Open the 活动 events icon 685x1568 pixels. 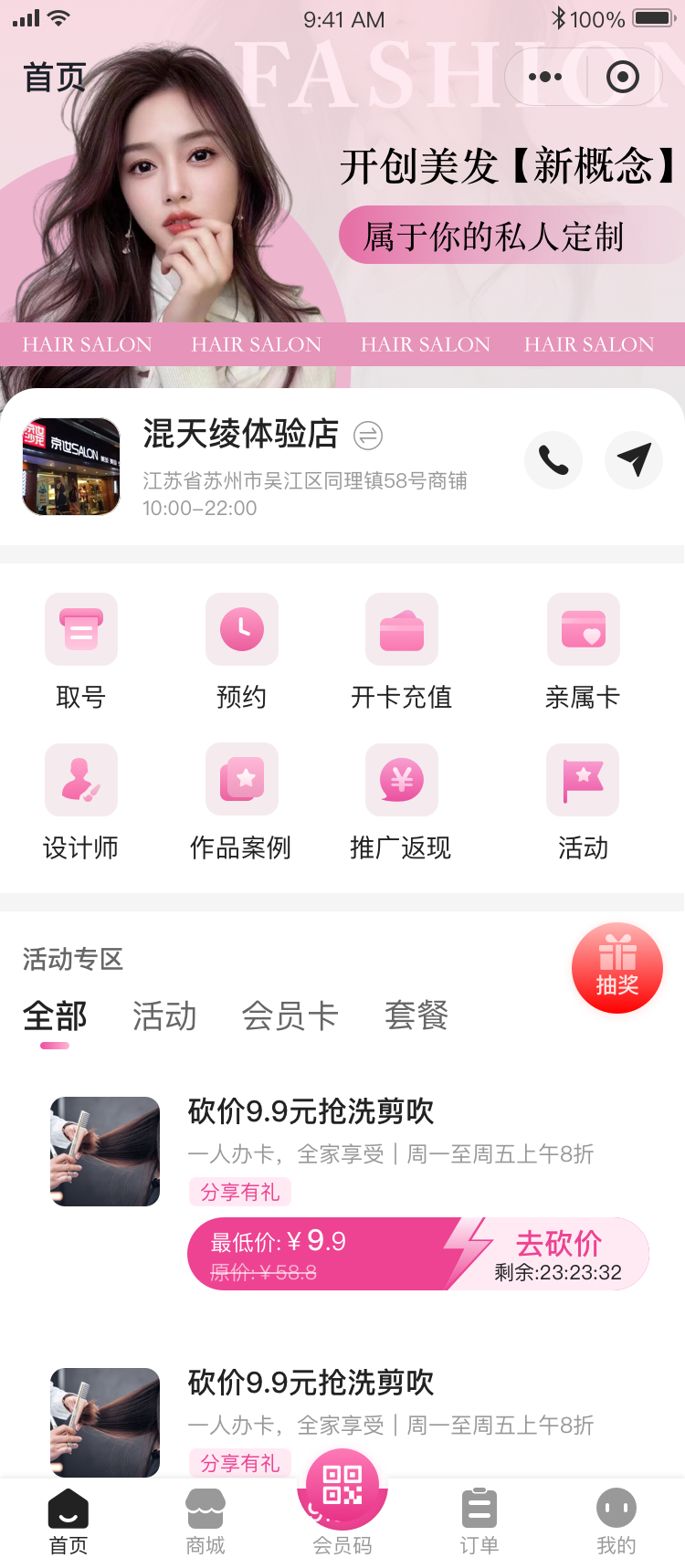(583, 780)
